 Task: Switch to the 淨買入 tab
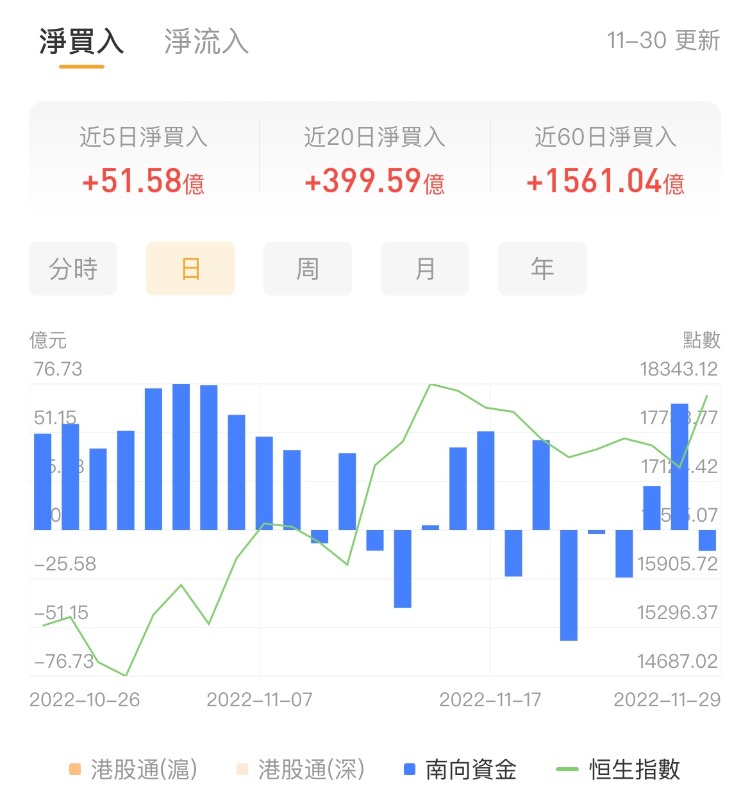(x=81, y=42)
